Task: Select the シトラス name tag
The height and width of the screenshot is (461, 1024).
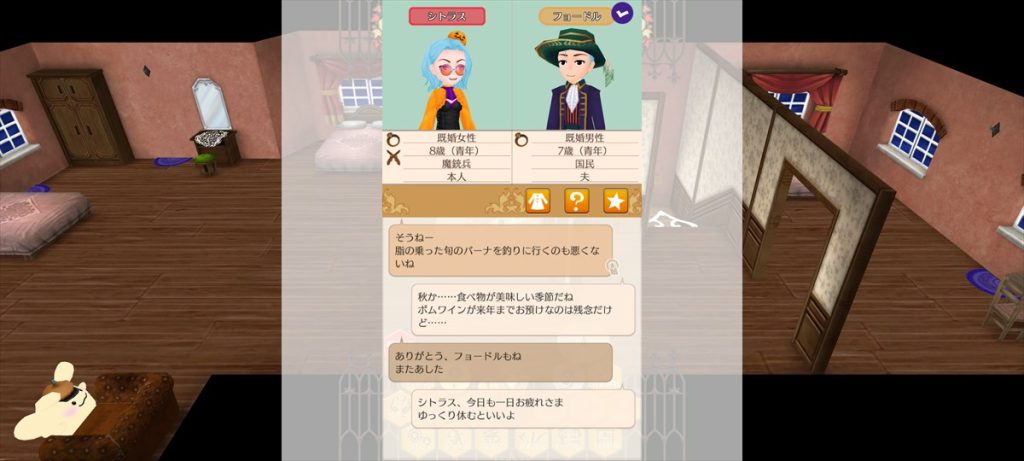Action: [447, 16]
